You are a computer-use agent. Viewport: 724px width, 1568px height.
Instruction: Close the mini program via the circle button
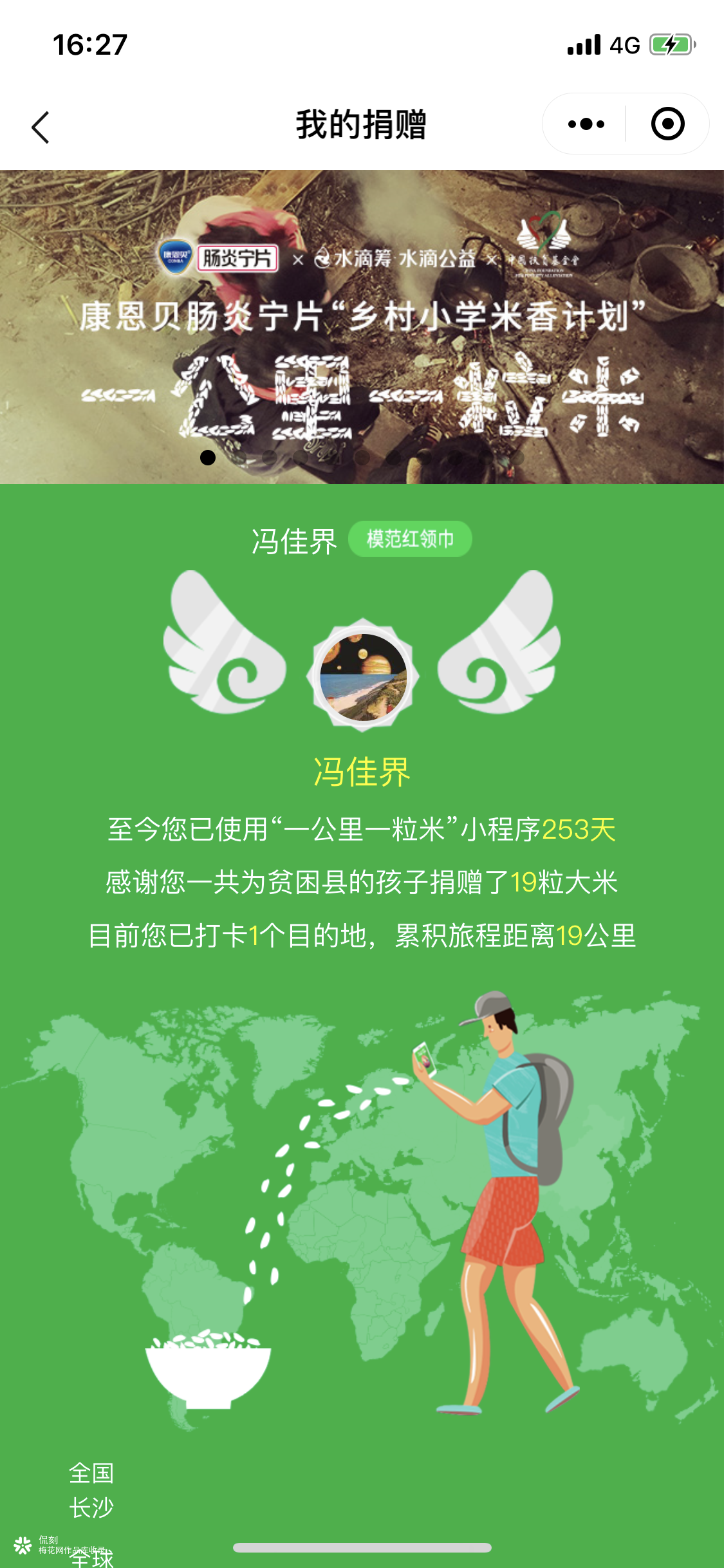tap(667, 124)
